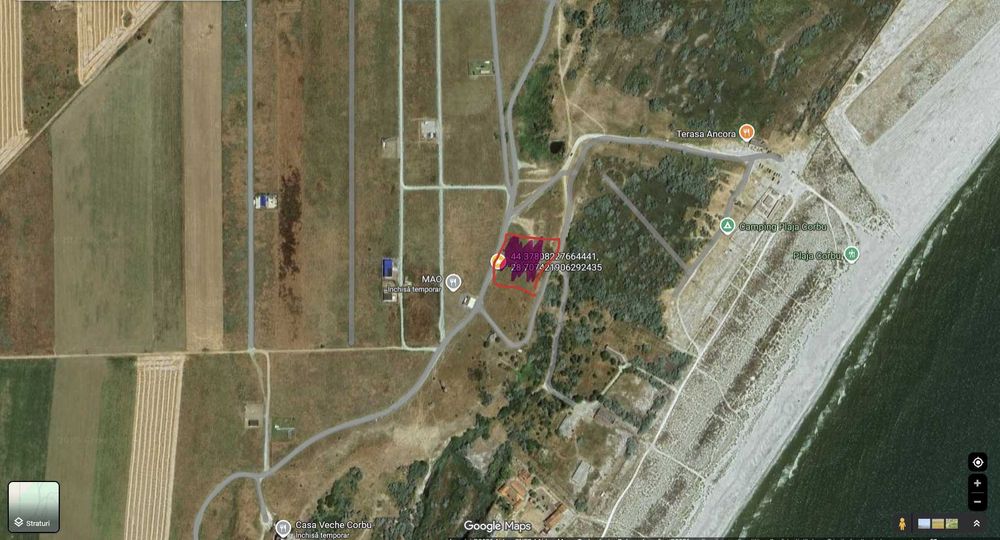The height and width of the screenshot is (540, 1000).
Task: Select the dropped coordinates pin
Action: coord(497,261)
